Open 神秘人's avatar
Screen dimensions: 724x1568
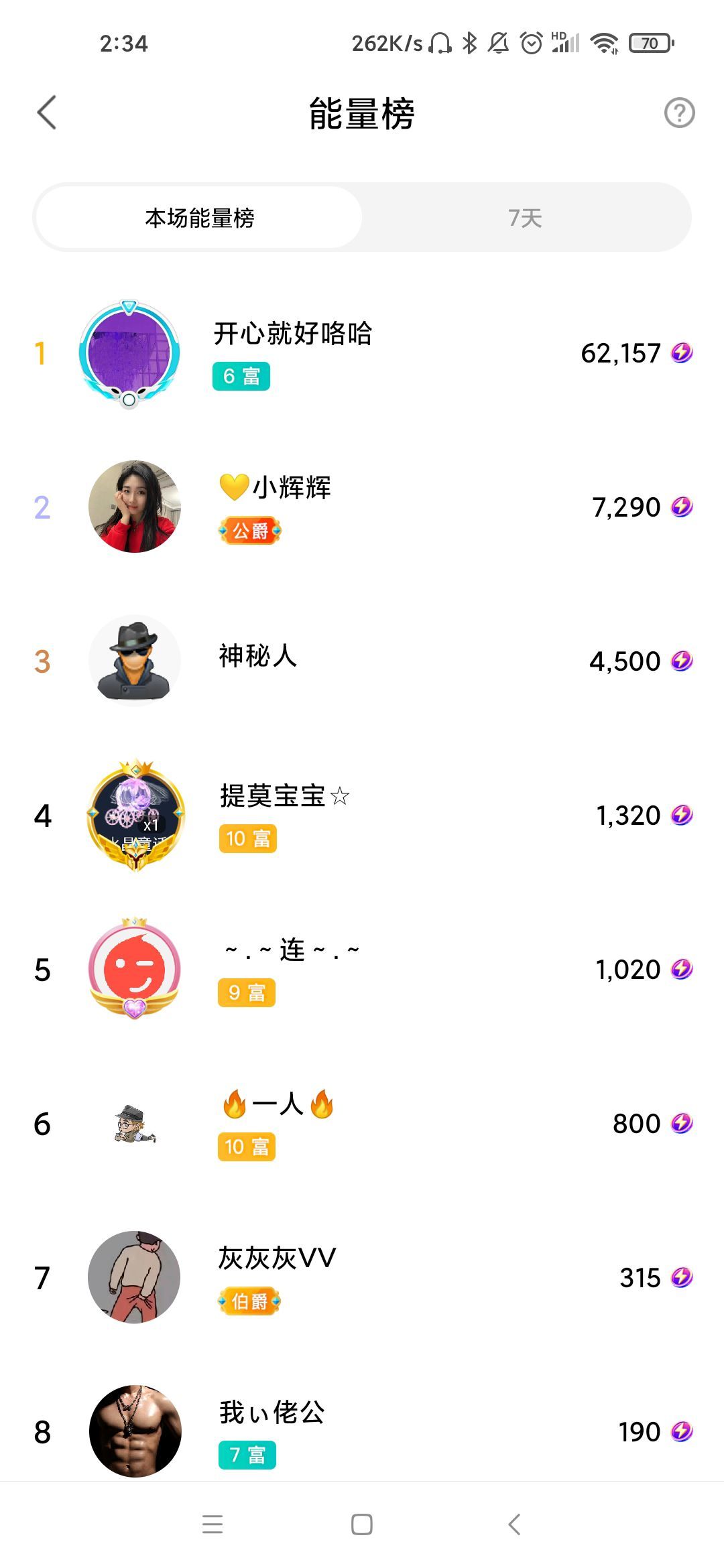pos(135,660)
